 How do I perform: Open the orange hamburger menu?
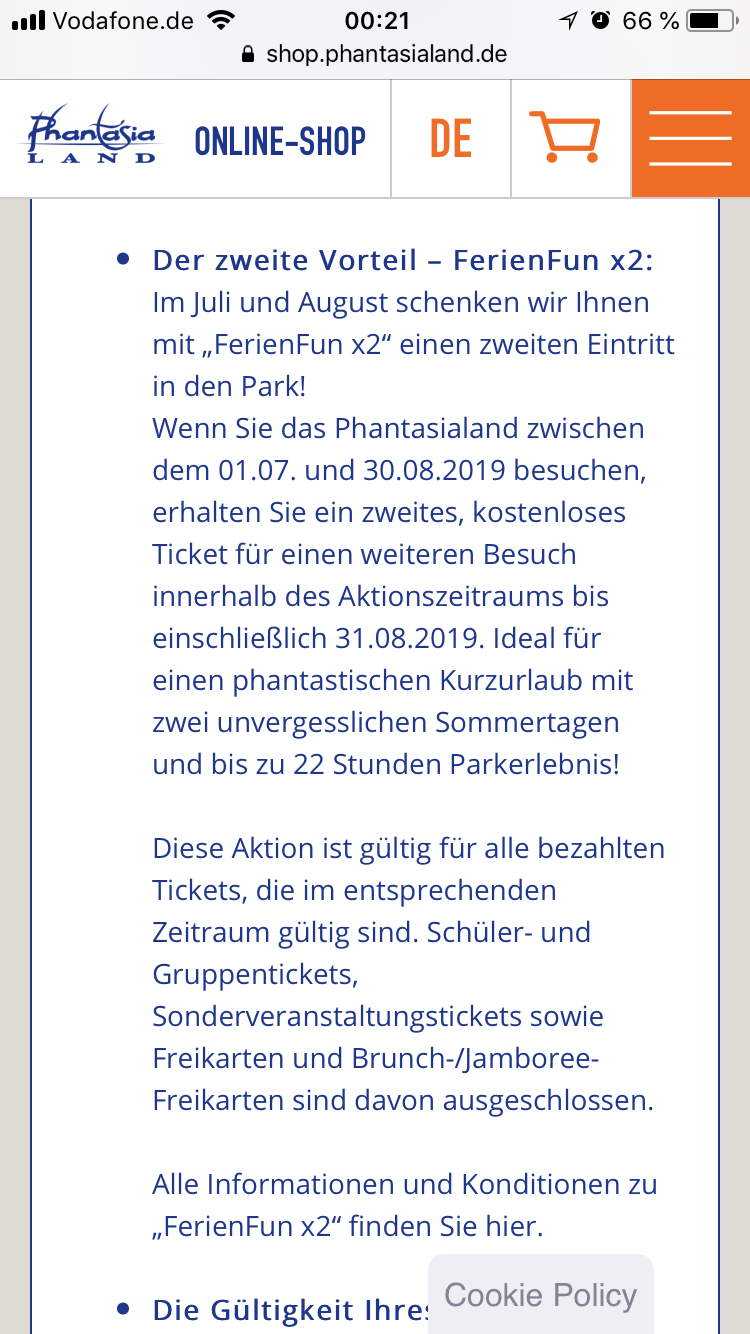(691, 138)
